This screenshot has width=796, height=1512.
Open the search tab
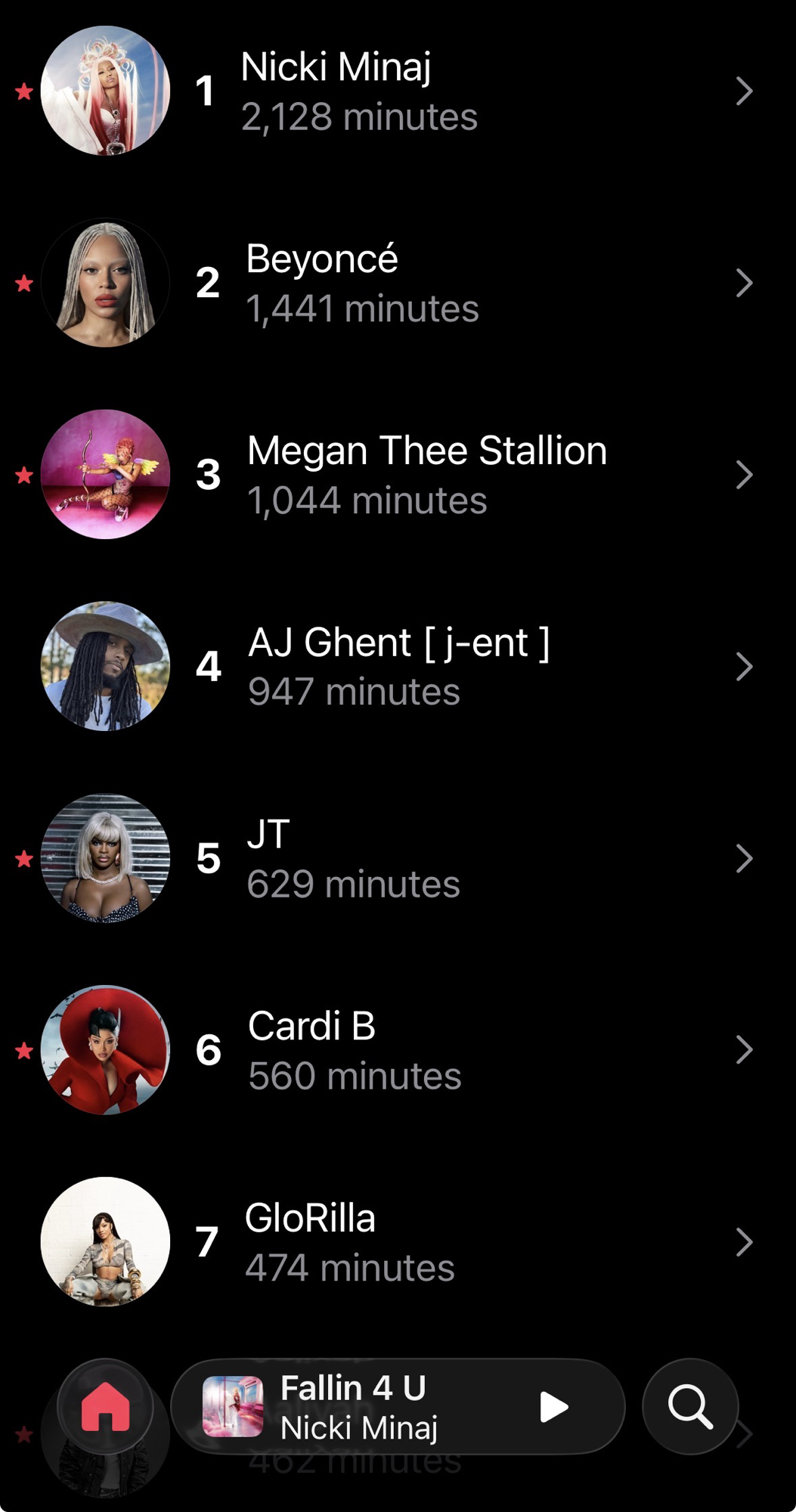689,1407
